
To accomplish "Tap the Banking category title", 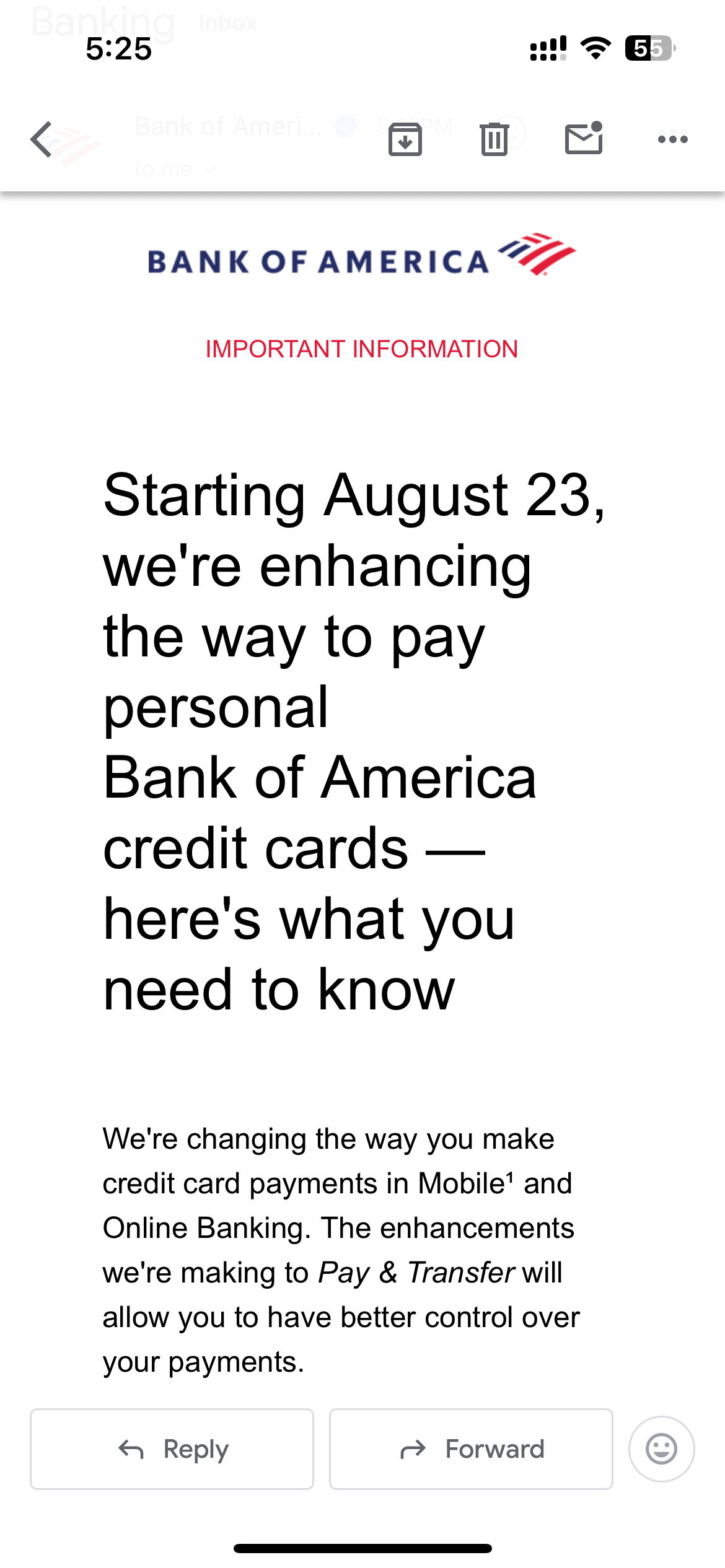I will click(102, 22).
